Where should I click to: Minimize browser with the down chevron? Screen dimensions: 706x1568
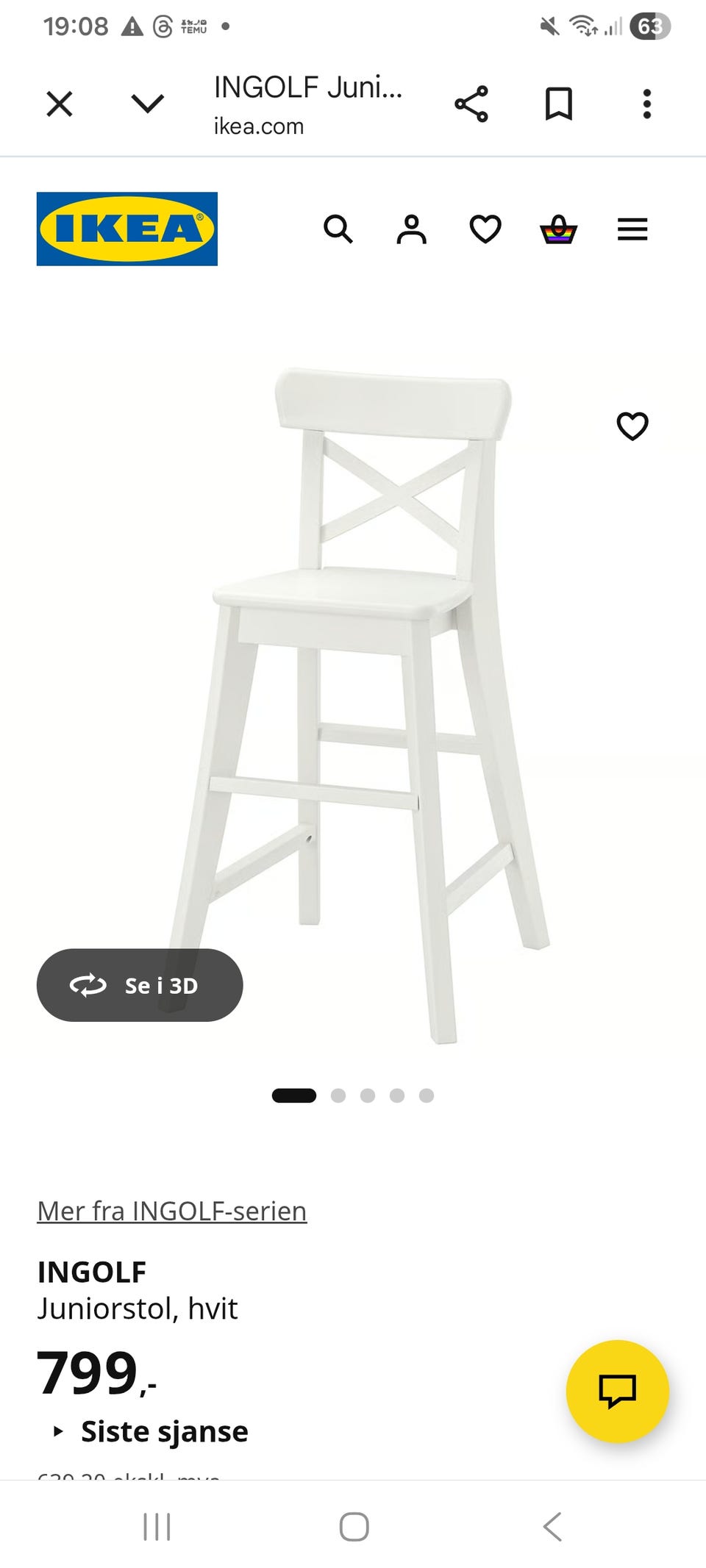click(x=147, y=104)
